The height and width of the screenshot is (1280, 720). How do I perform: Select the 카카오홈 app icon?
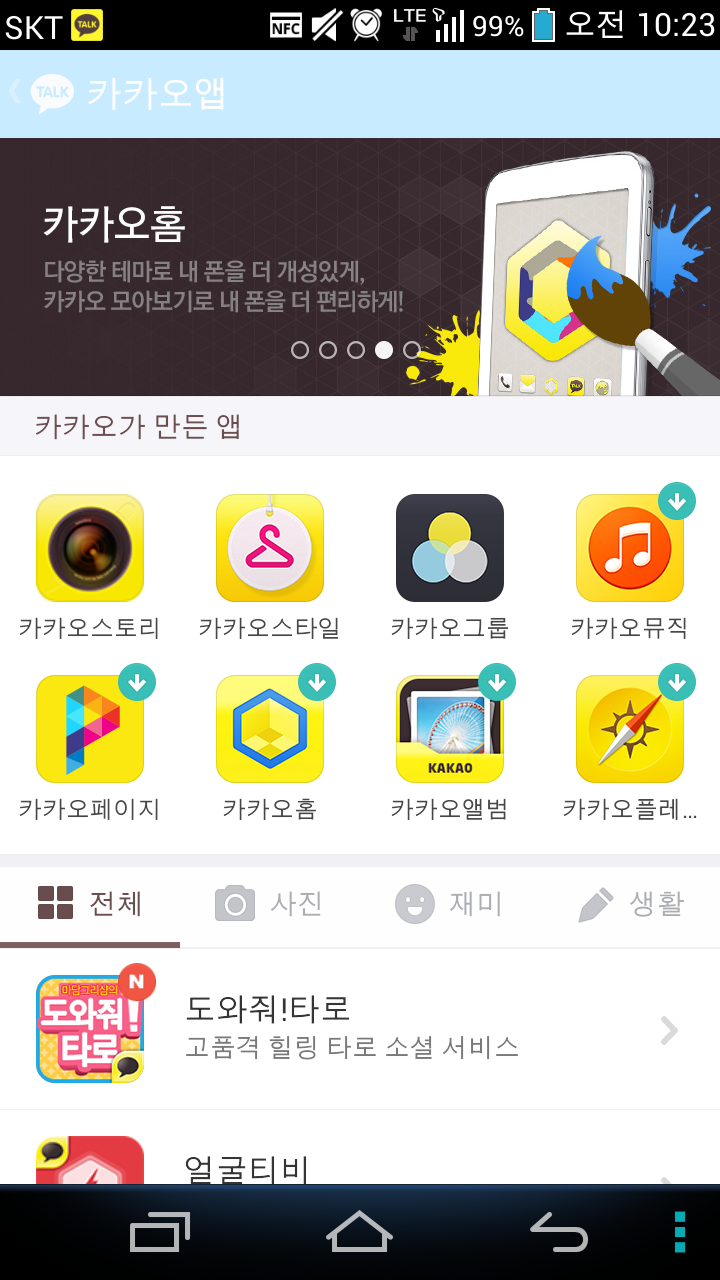pyautogui.click(x=270, y=729)
